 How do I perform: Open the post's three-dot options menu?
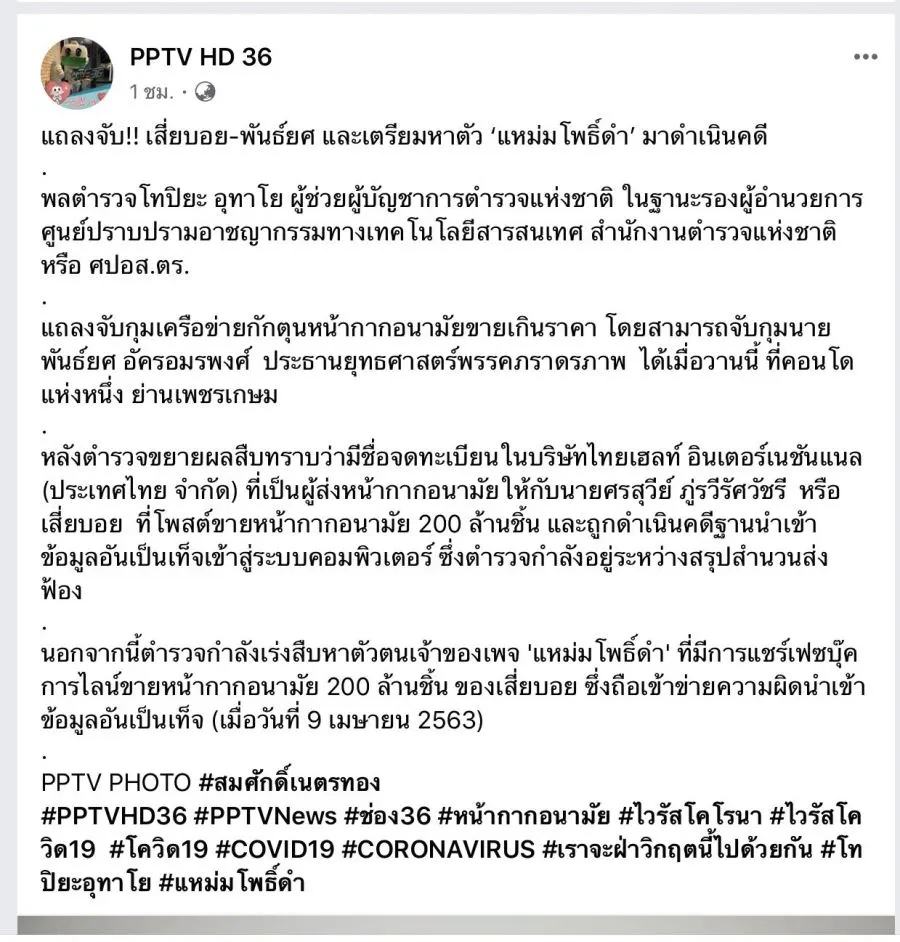[865, 57]
